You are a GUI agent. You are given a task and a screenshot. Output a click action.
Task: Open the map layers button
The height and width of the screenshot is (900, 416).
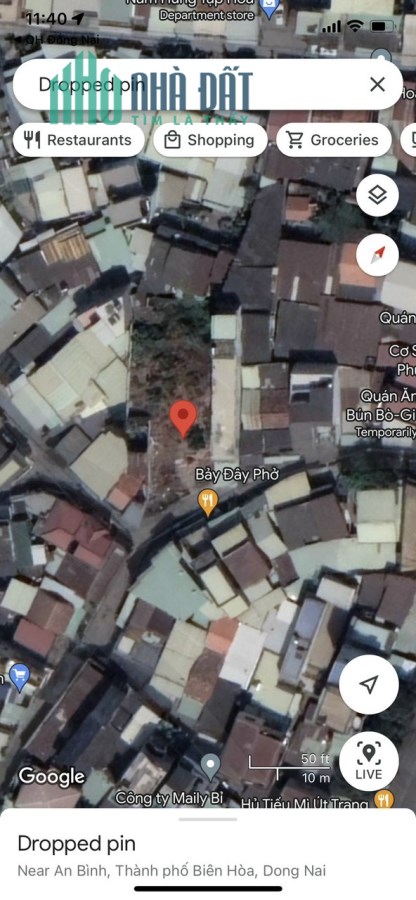[377, 196]
